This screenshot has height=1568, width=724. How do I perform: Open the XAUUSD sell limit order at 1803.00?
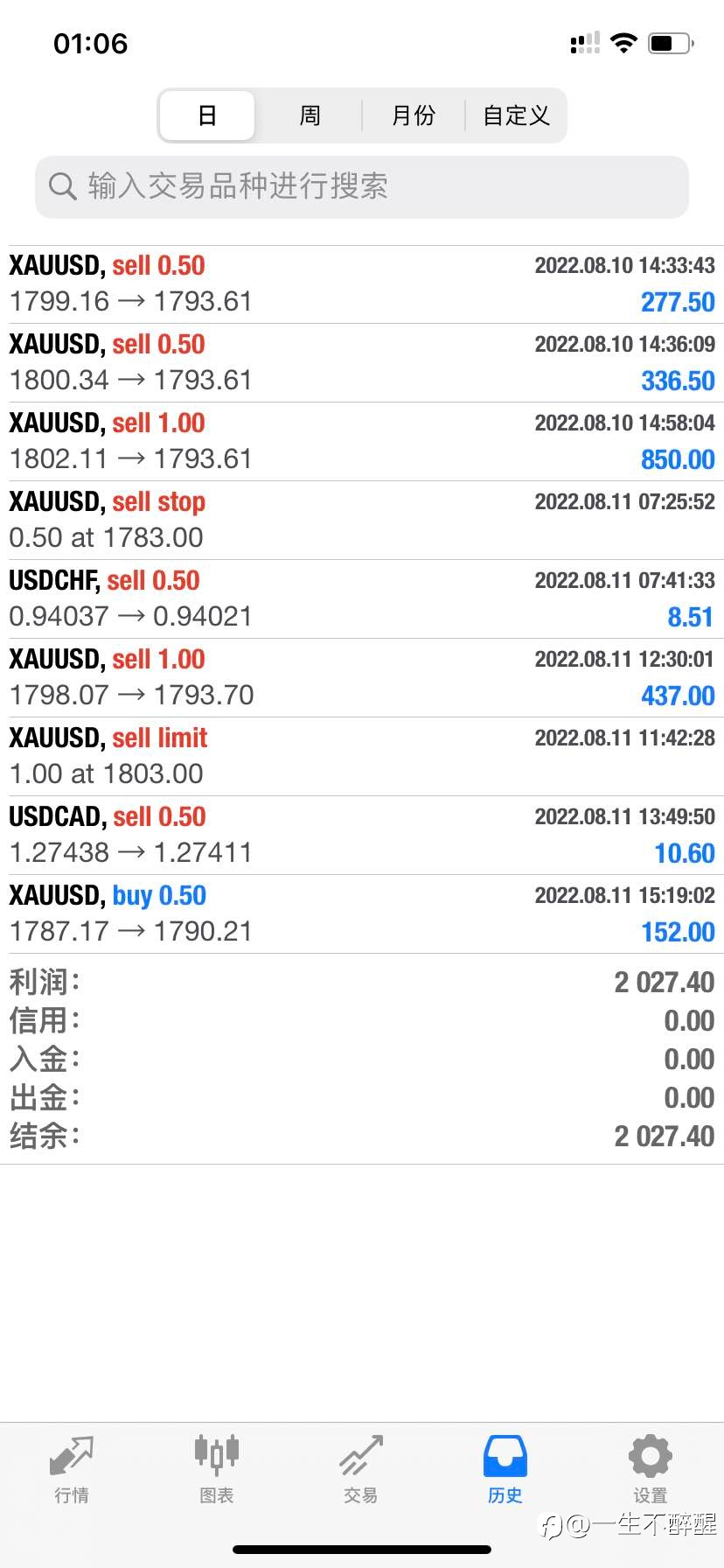[362, 757]
